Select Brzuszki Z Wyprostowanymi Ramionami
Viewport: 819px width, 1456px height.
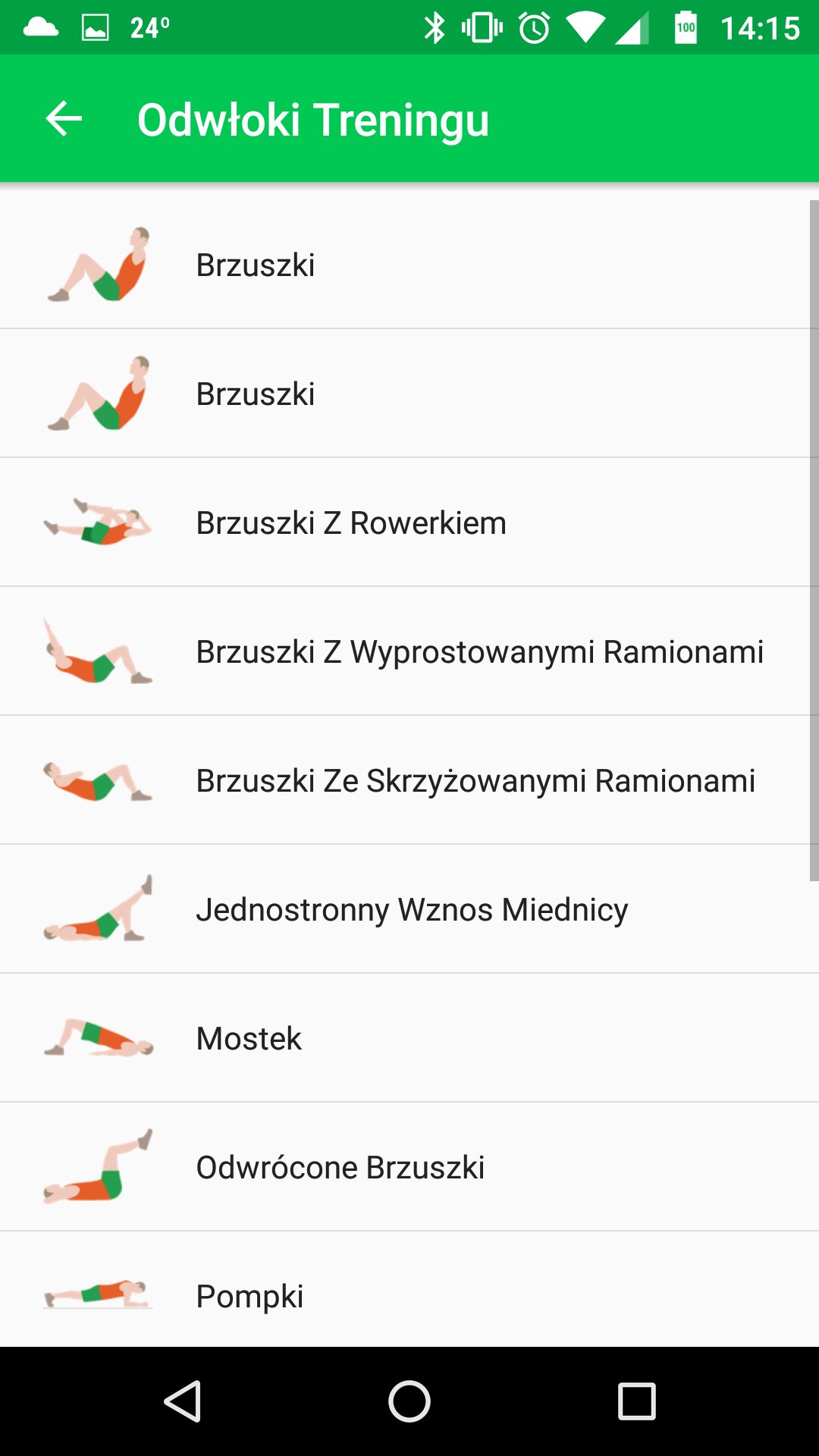pos(409,651)
